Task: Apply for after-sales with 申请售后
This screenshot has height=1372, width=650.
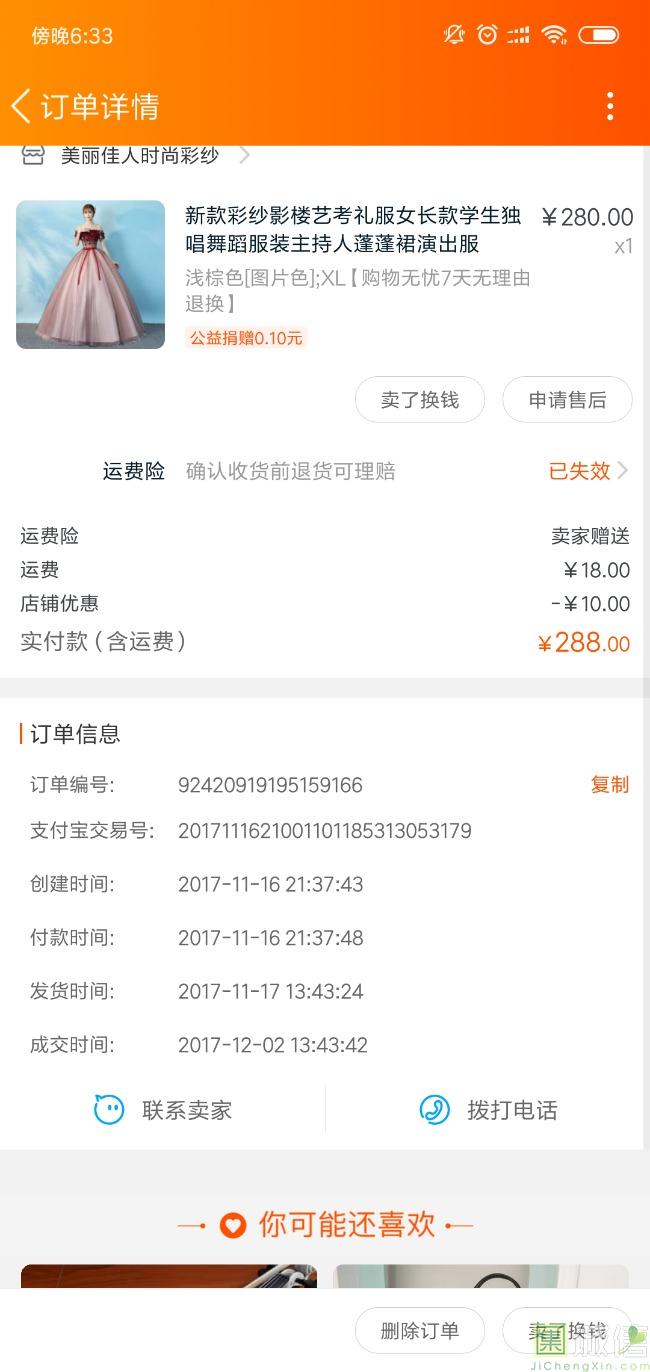Action: [567, 400]
